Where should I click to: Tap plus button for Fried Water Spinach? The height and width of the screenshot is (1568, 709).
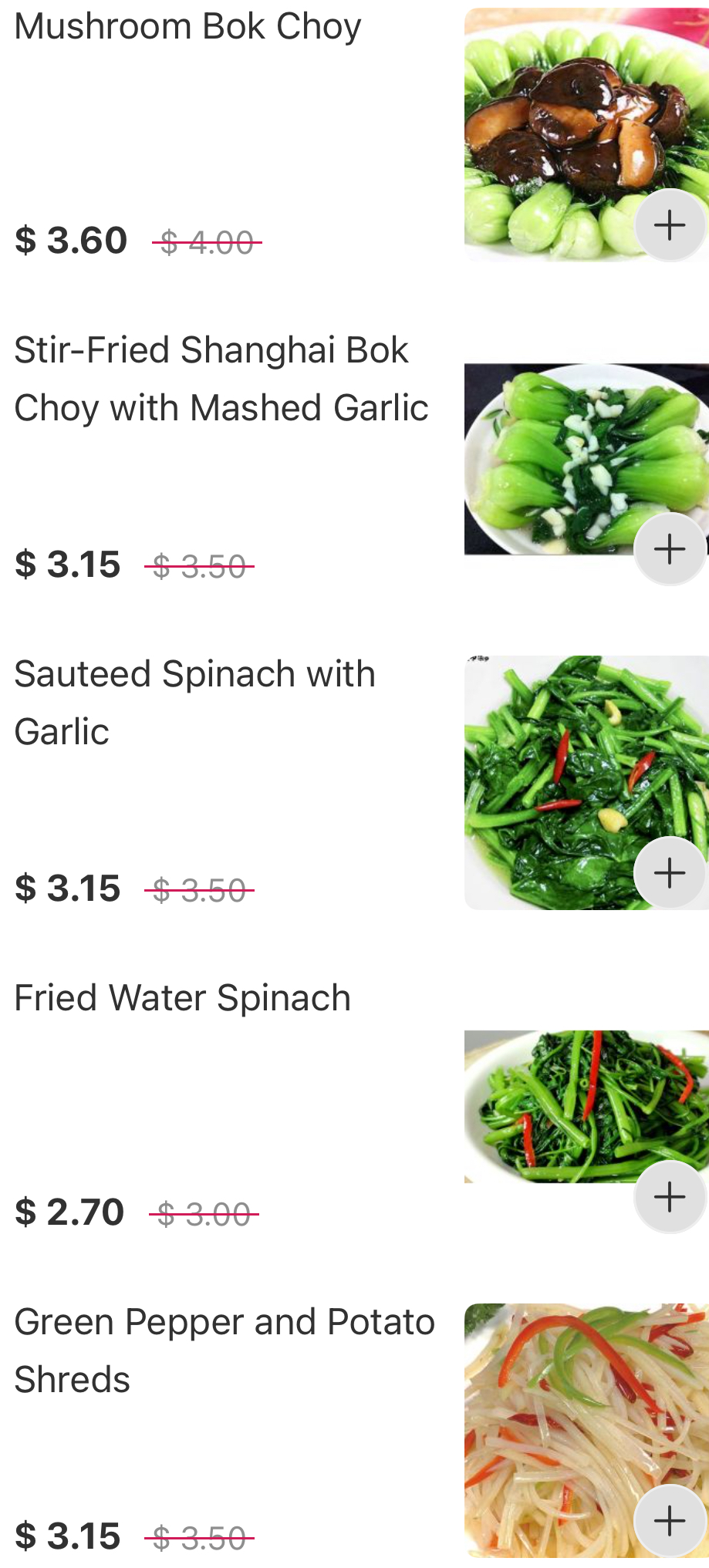[x=670, y=1197]
